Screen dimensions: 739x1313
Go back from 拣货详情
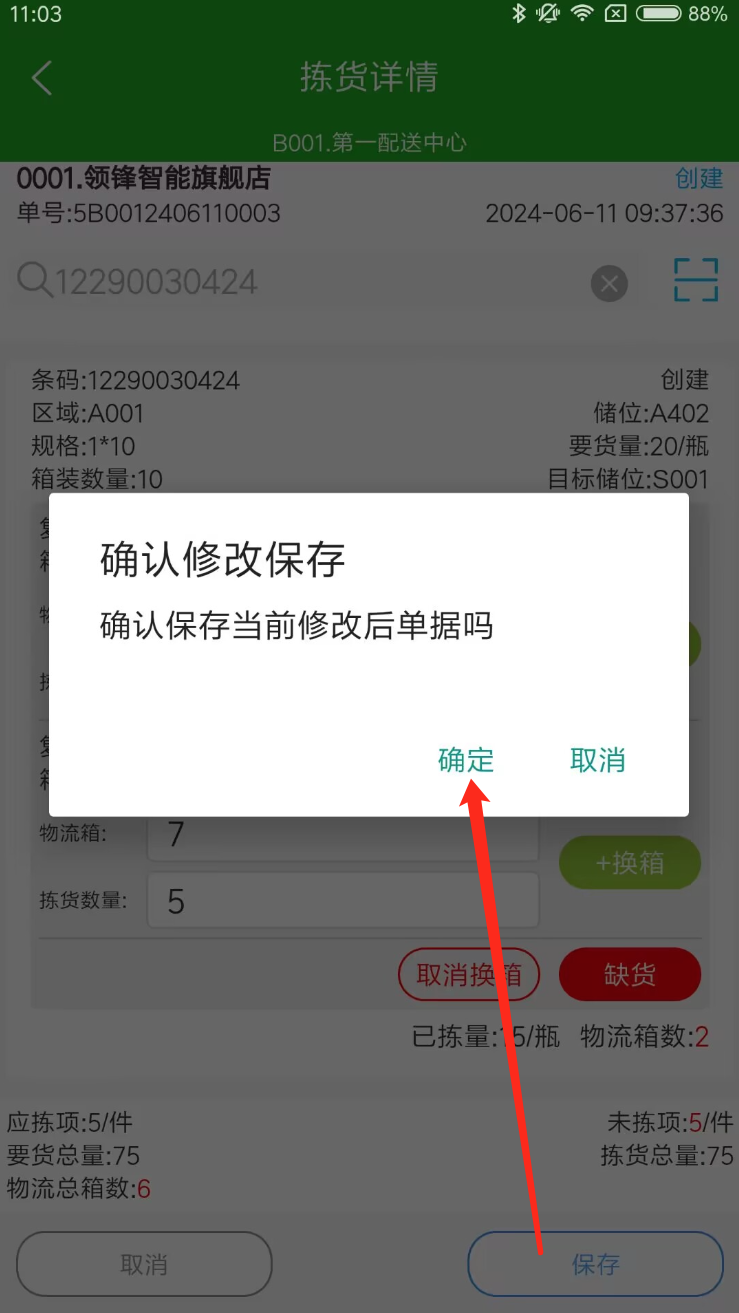click(41, 77)
